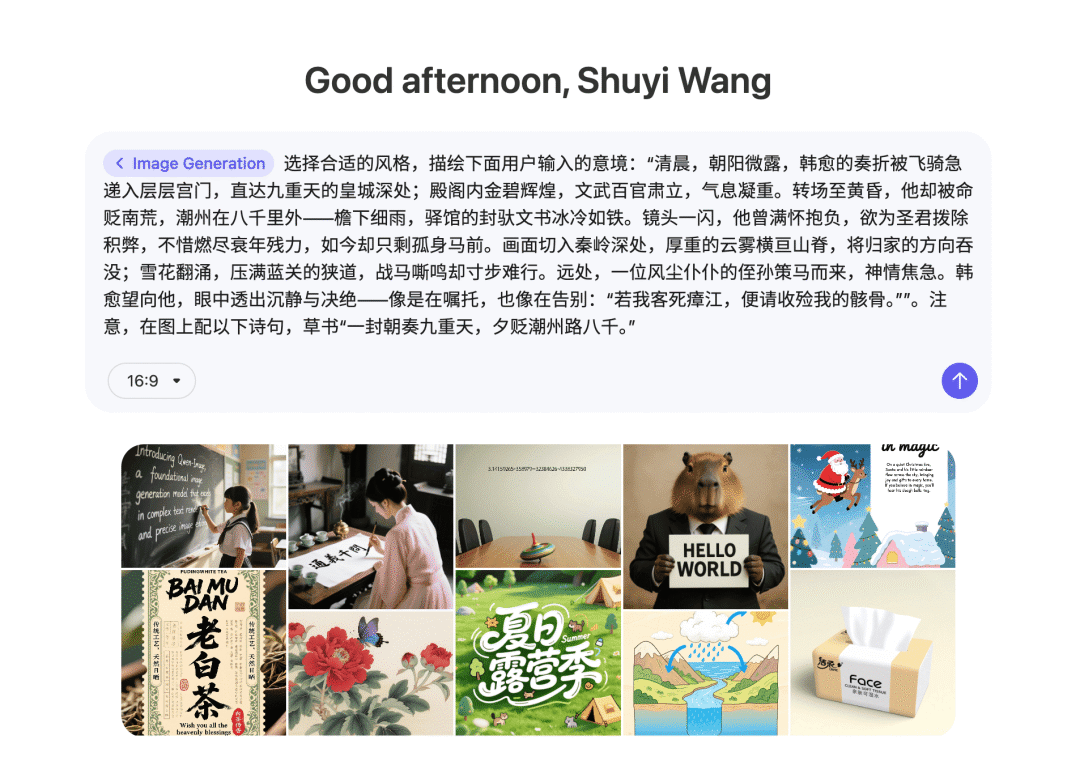View the water cycle illustration

pyautogui.click(x=705, y=673)
